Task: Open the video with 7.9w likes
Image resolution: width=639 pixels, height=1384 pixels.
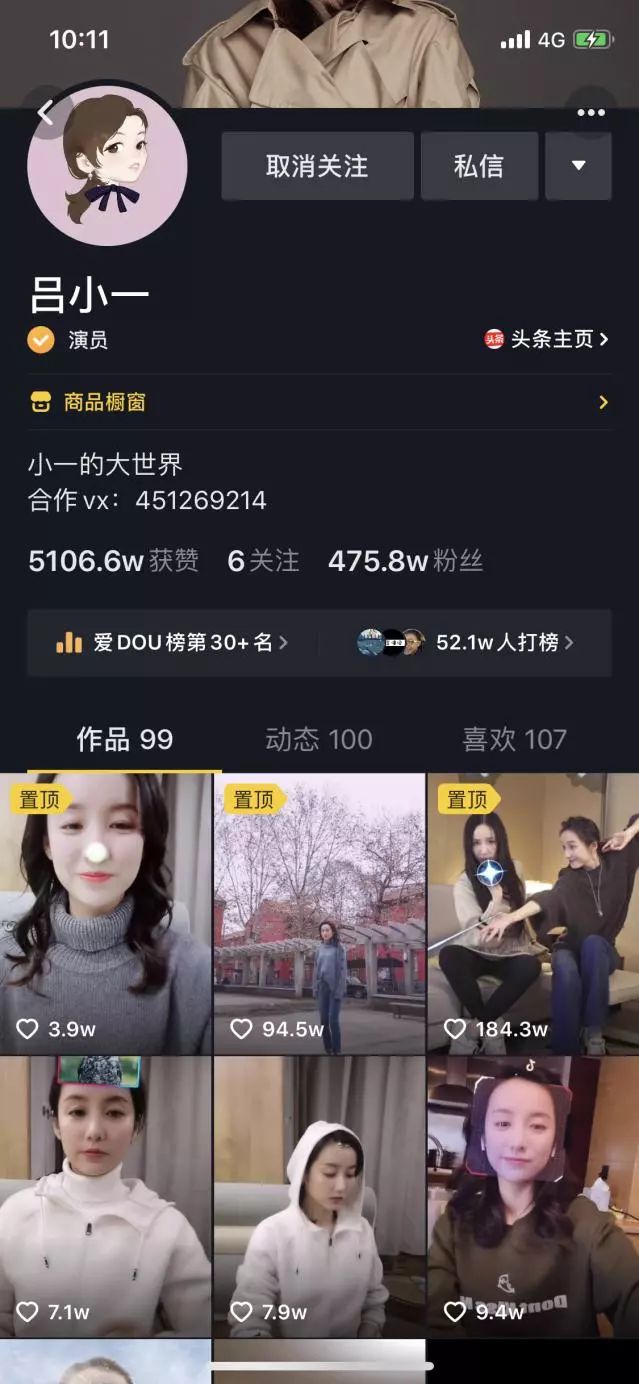Action: (x=319, y=1196)
